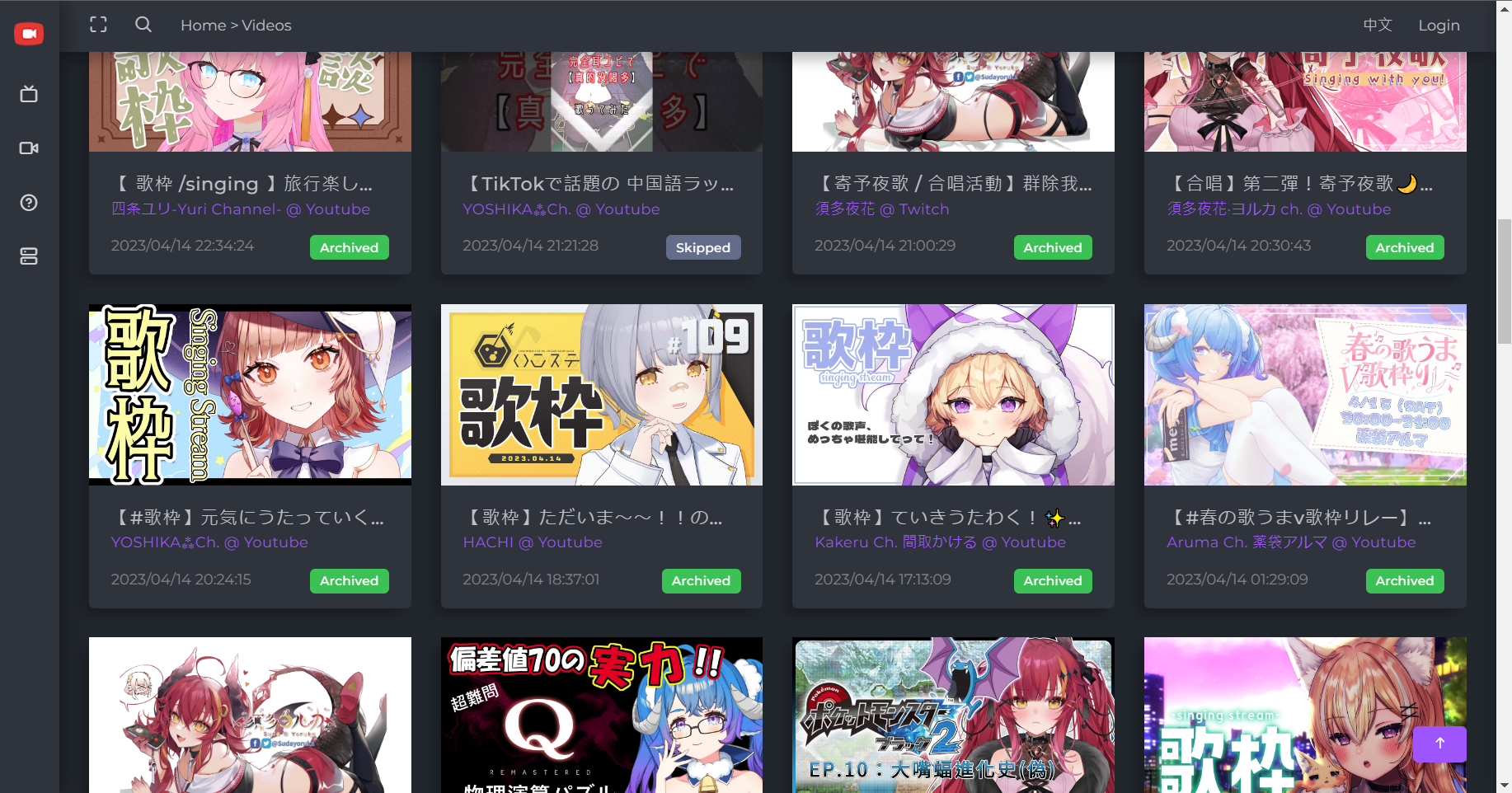Tap the back-to-top arrow button
Screen dimensions: 1512x793
pyautogui.click(x=1439, y=744)
